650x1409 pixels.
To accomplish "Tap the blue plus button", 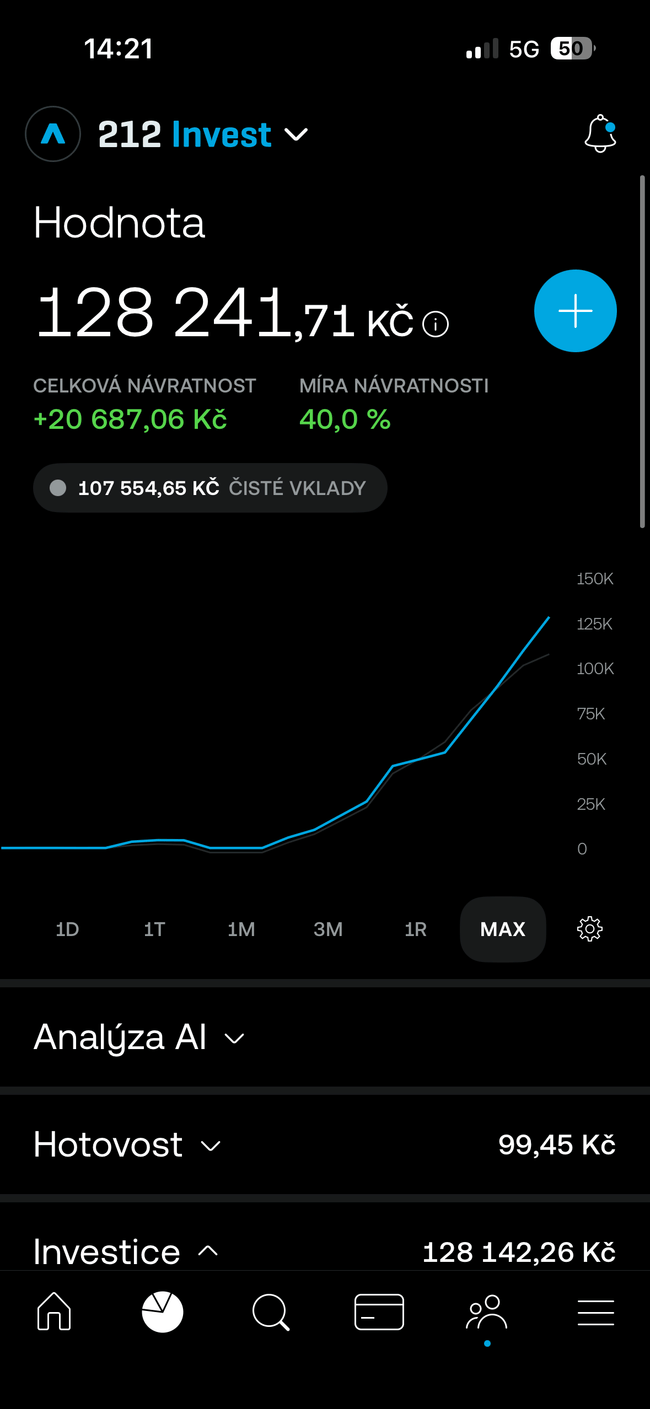I will pos(575,311).
